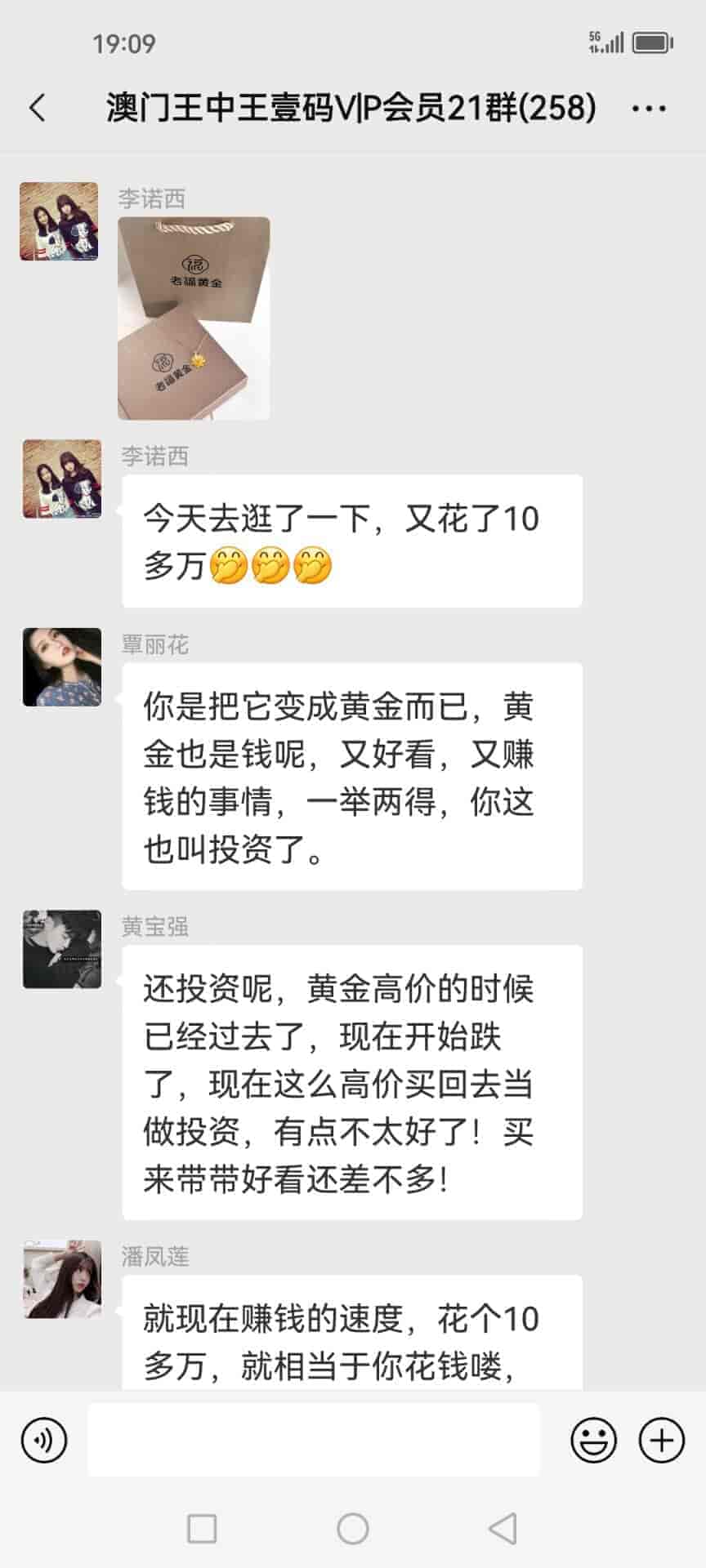Open the emoji picker
The height and width of the screenshot is (1568, 706).
[593, 1440]
